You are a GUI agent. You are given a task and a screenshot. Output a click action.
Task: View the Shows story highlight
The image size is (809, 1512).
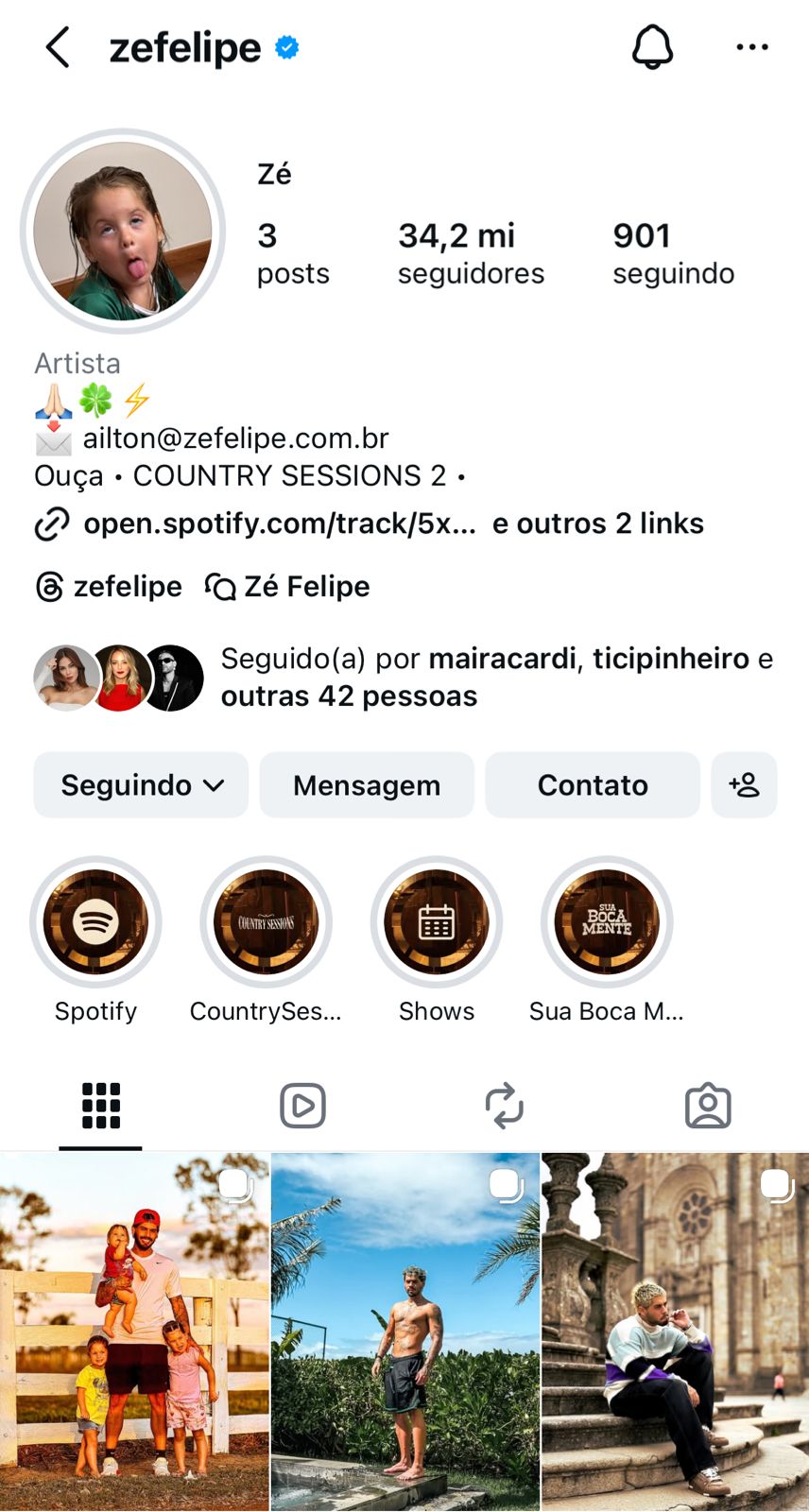coord(437,921)
